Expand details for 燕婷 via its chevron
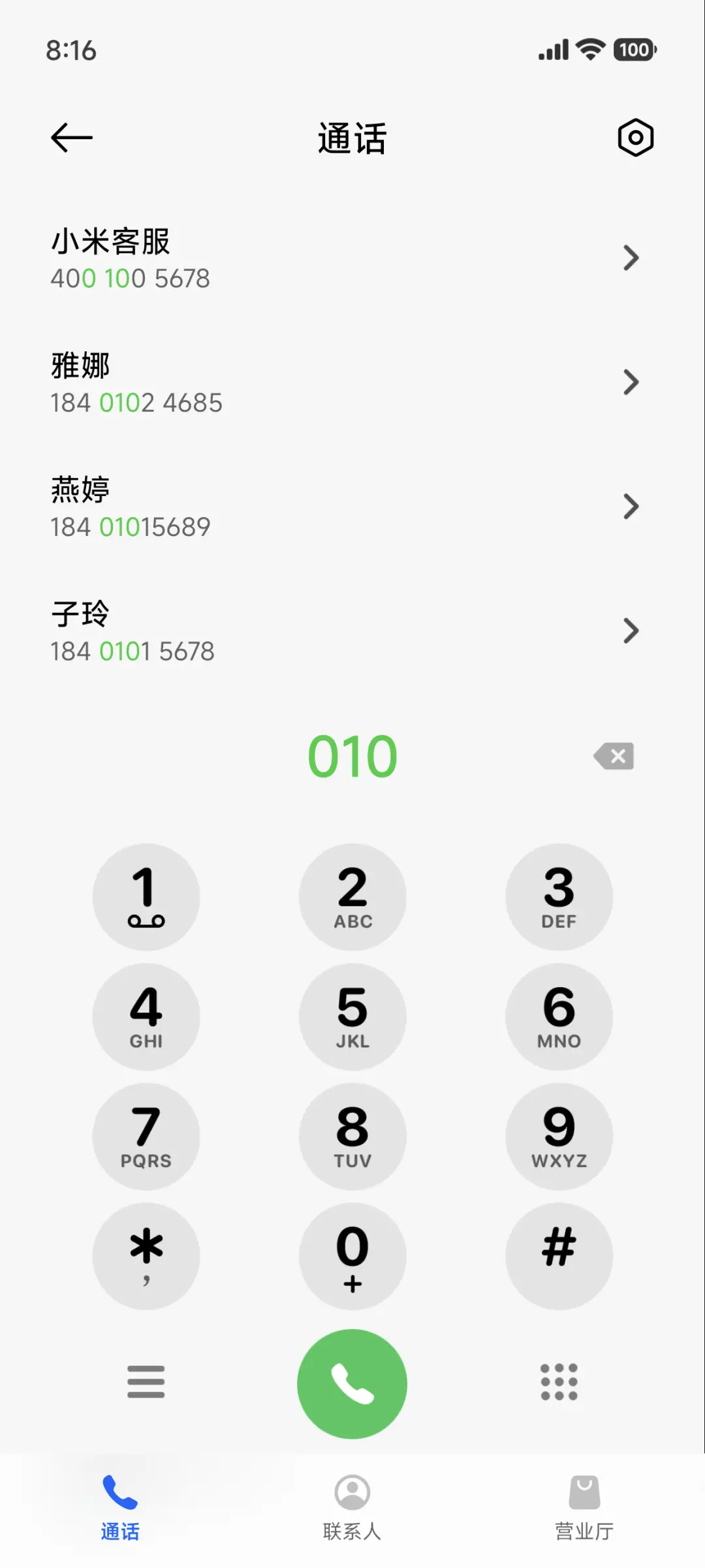This screenshot has width=705, height=1568. (x=631, y=507)
